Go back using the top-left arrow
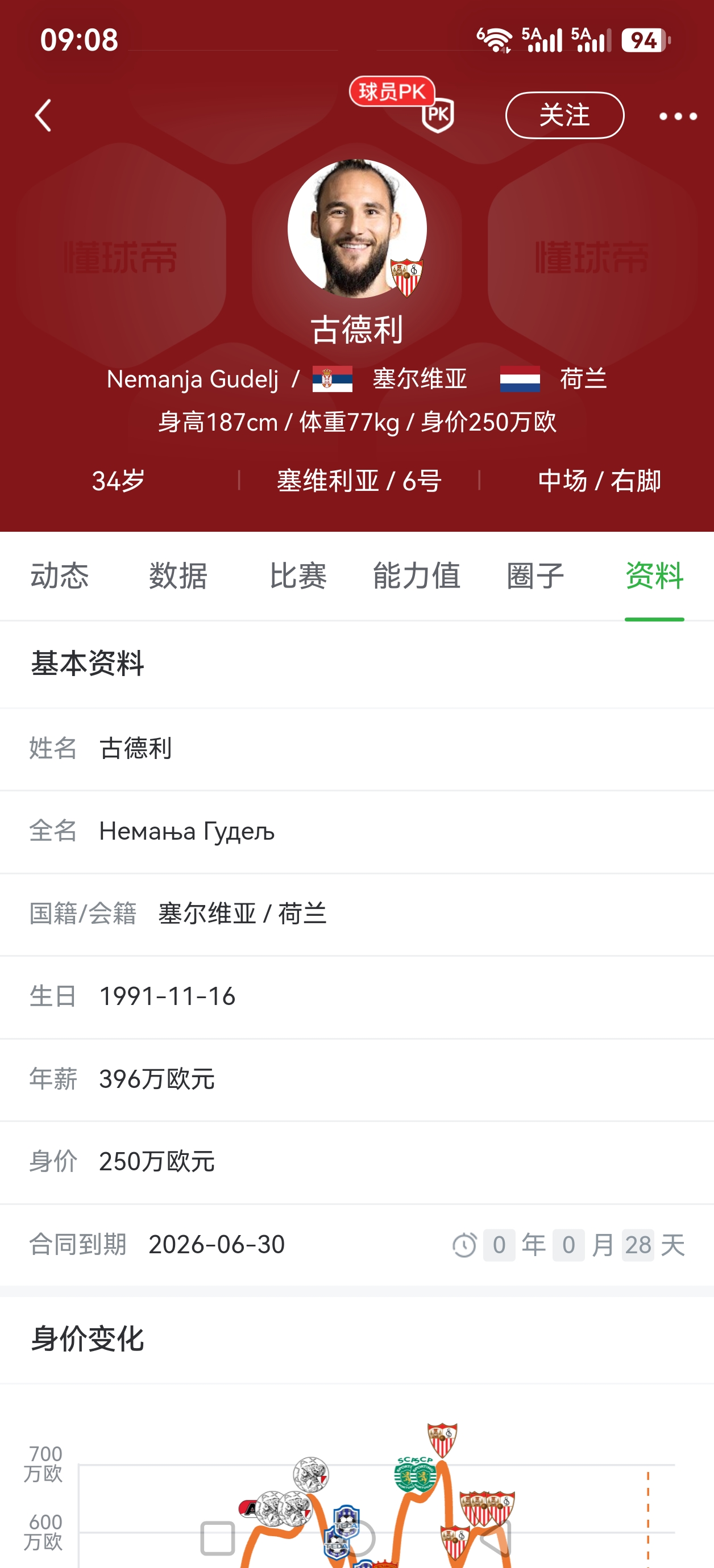 (43, 116)
